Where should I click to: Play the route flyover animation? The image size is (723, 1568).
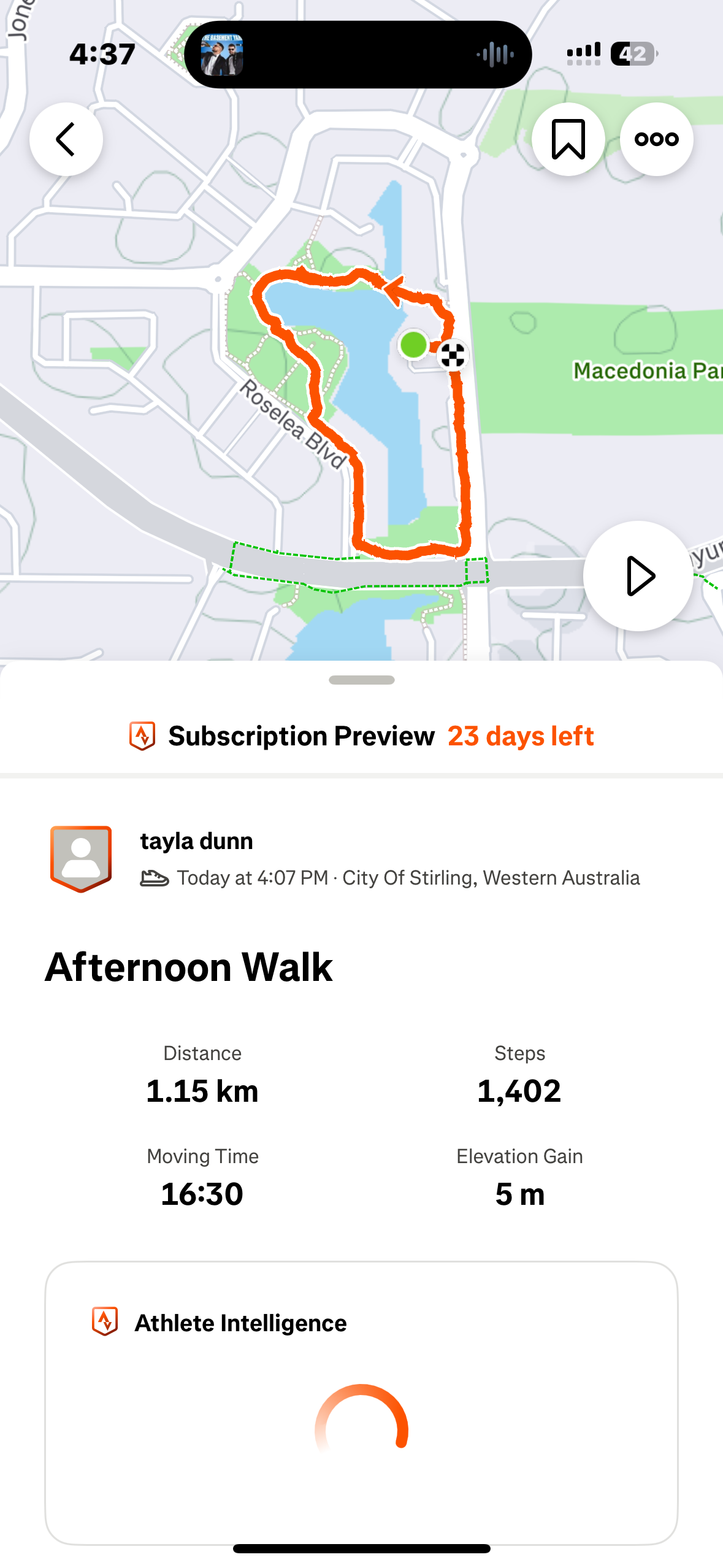[638, 575]
